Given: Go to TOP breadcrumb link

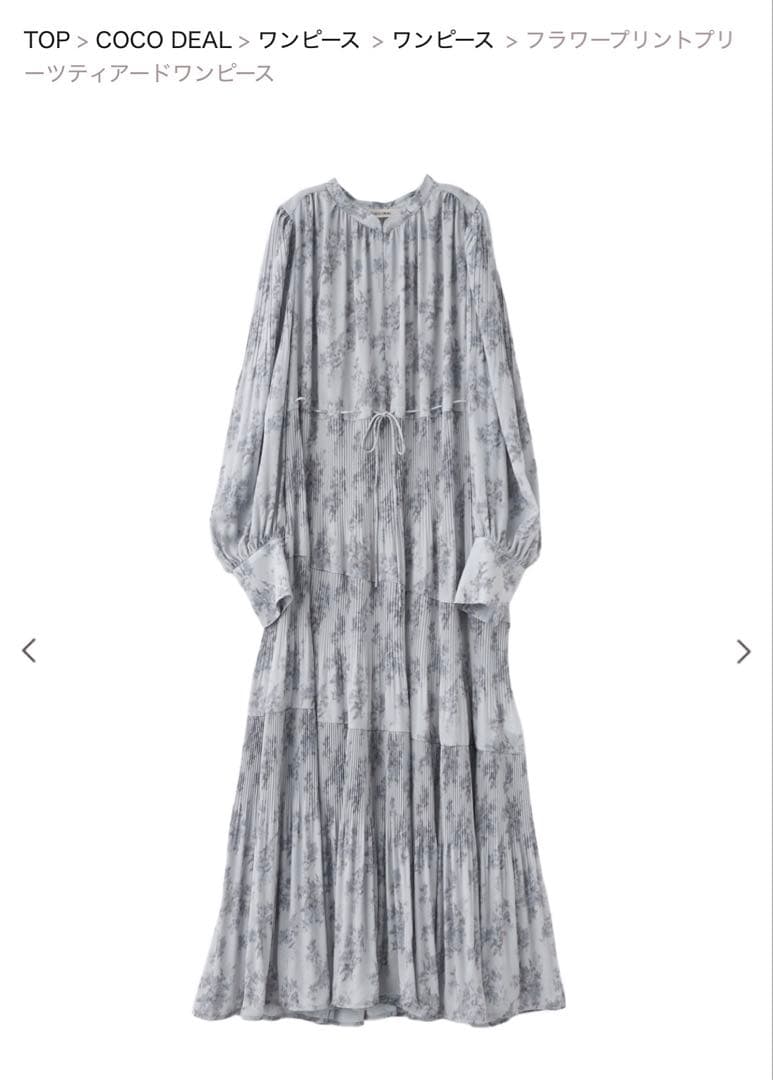Looking at the screenshot, I should pos(46,40).
